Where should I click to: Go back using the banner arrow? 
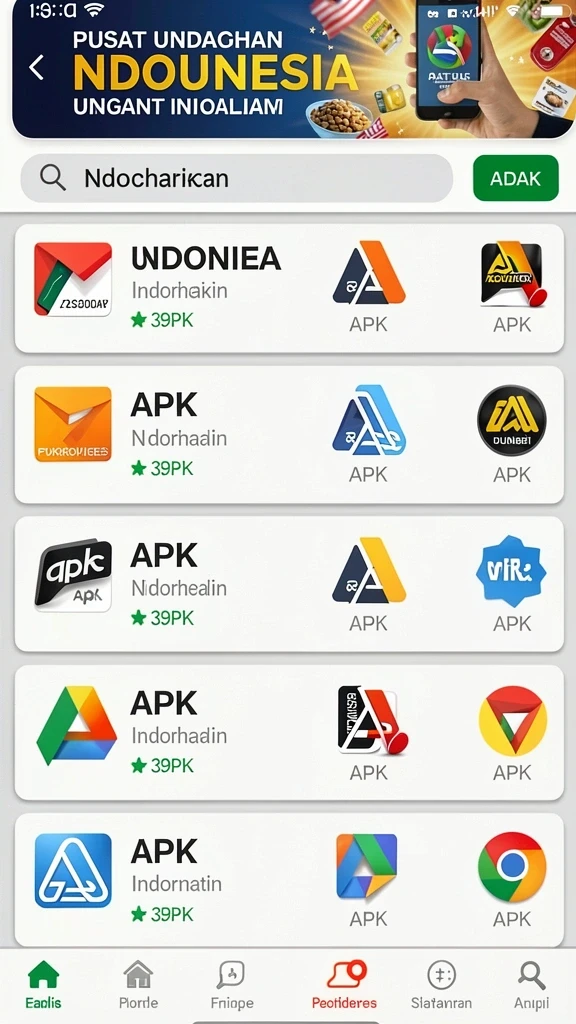pyautogui.click(x=37, y=67)
